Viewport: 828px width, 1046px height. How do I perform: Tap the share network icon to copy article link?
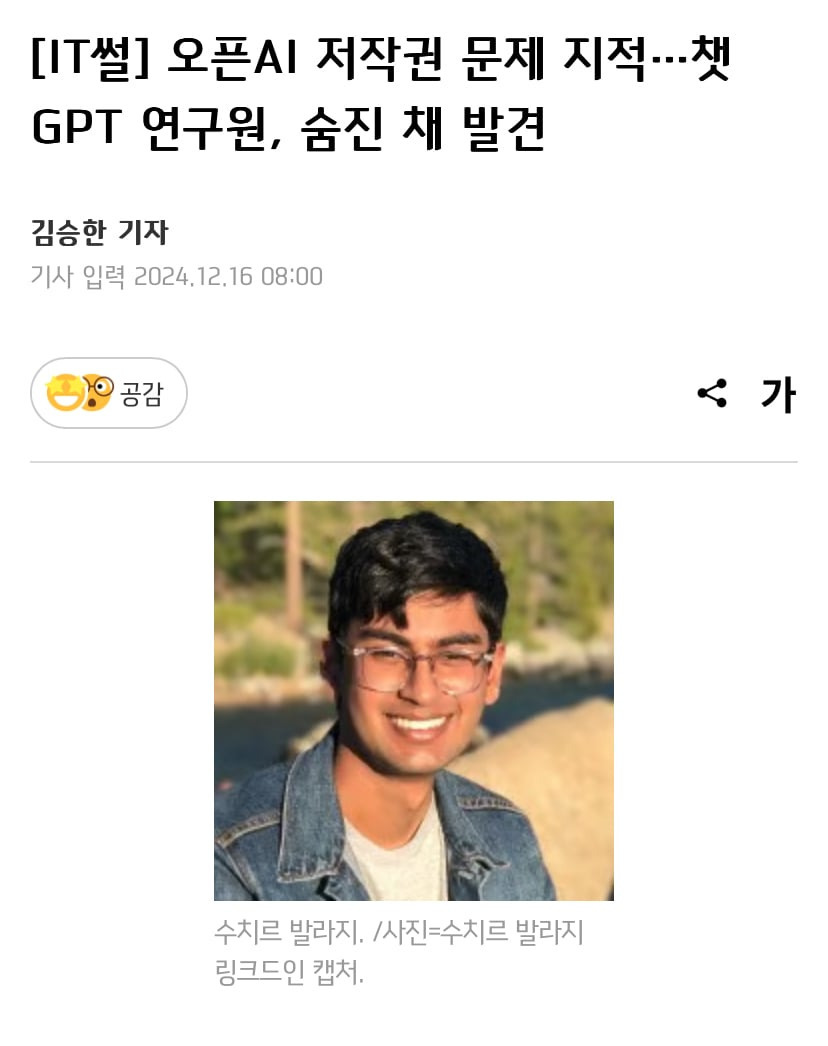coord(711,394)
